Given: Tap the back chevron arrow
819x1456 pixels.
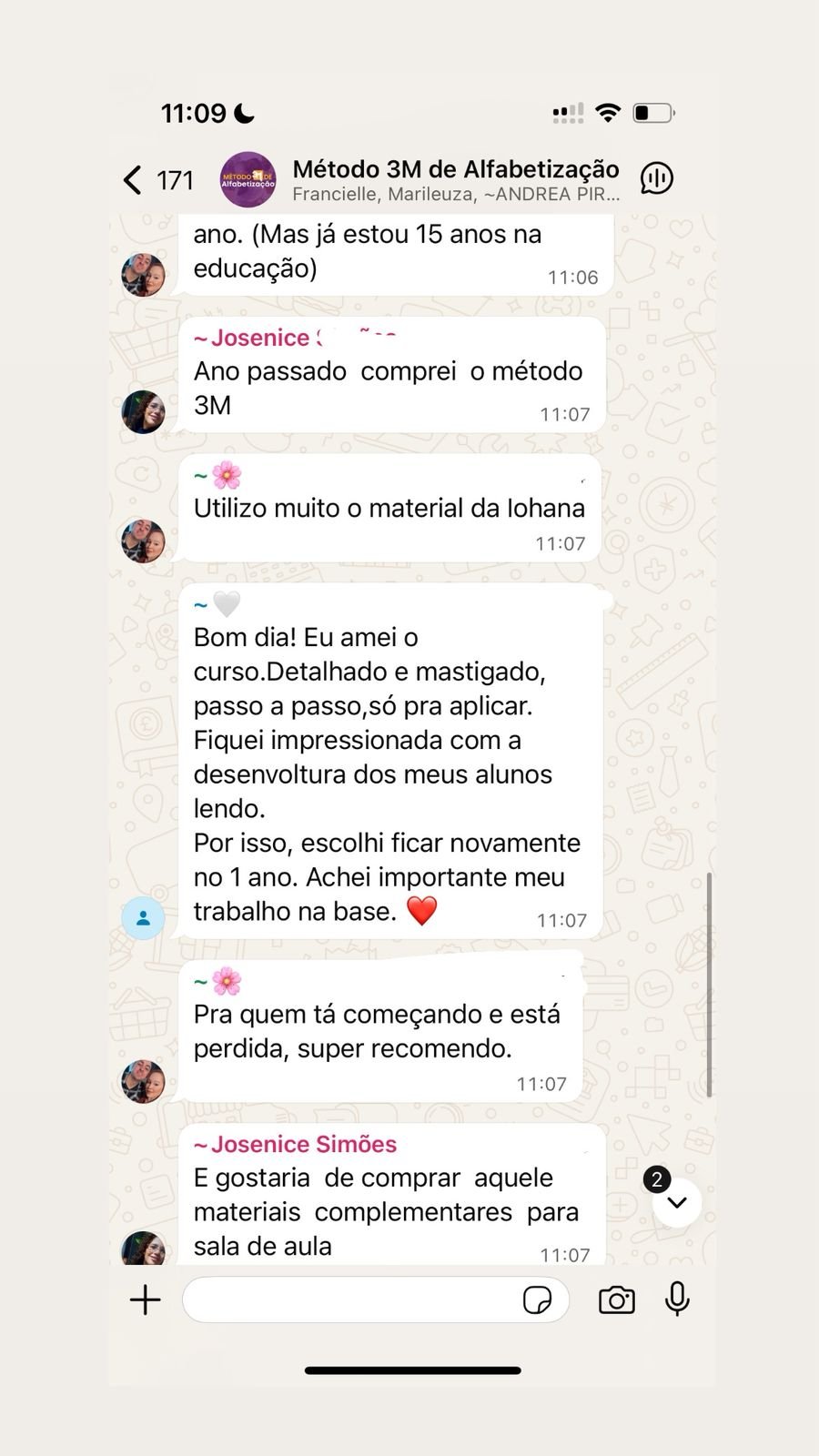Looking at the screenshot, I should tap(133, 178).
